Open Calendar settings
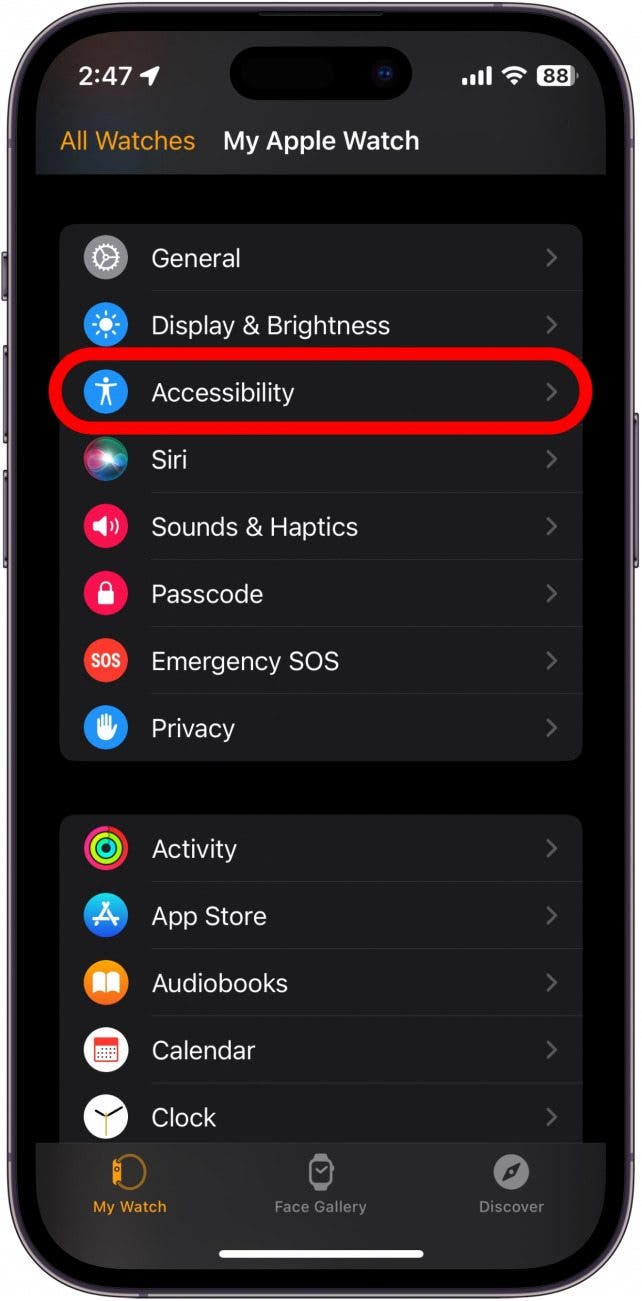The width and height of the screenshot is (642, 1301). pos(320,1050)
